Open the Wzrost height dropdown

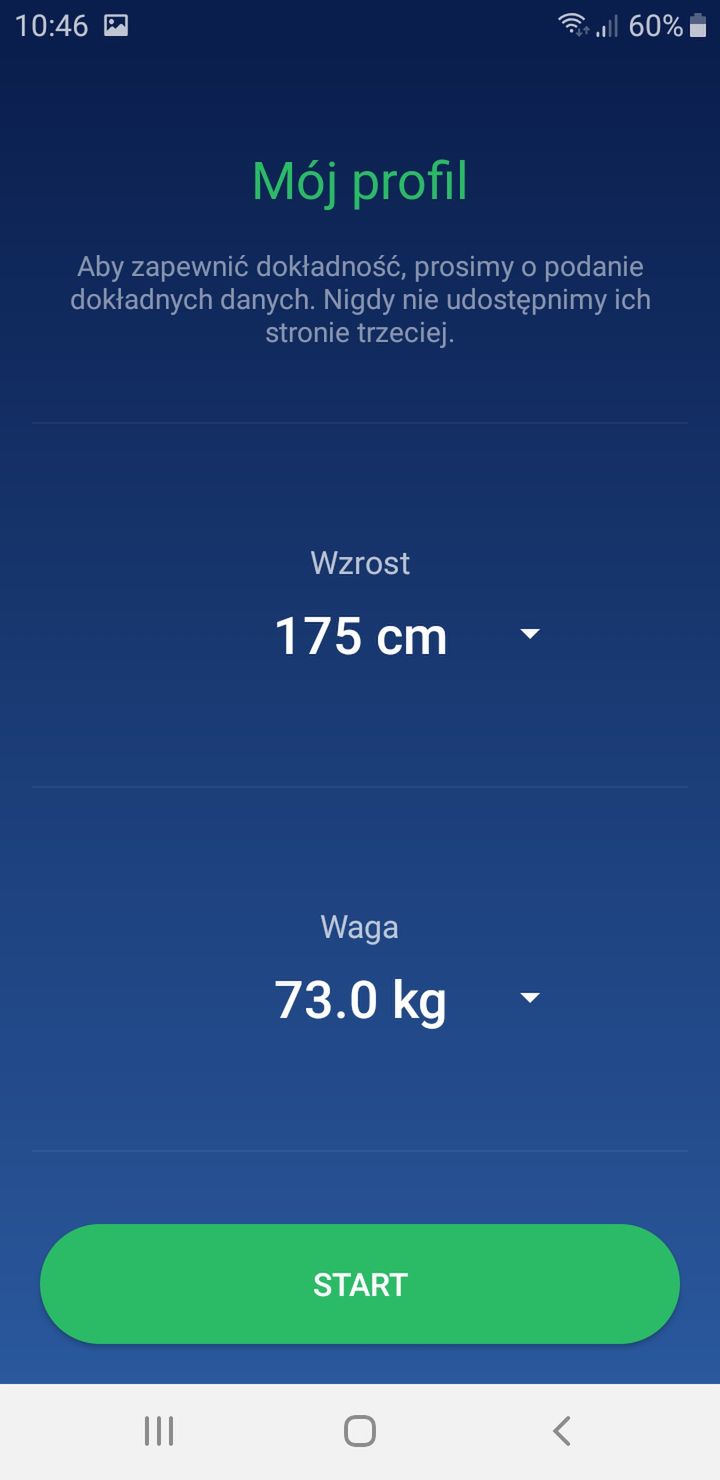pyautogui.click(x=407, y=635)
